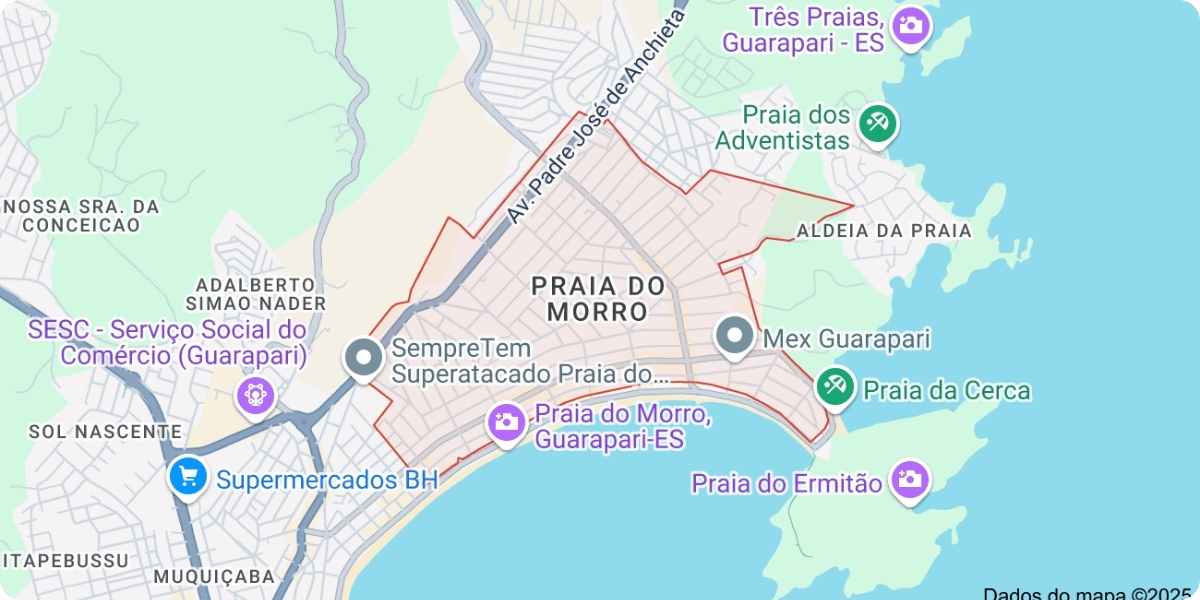Screen dimensions: 1200x600
Task: Select the Praia dos Adventistas marker
Action: 879,124
